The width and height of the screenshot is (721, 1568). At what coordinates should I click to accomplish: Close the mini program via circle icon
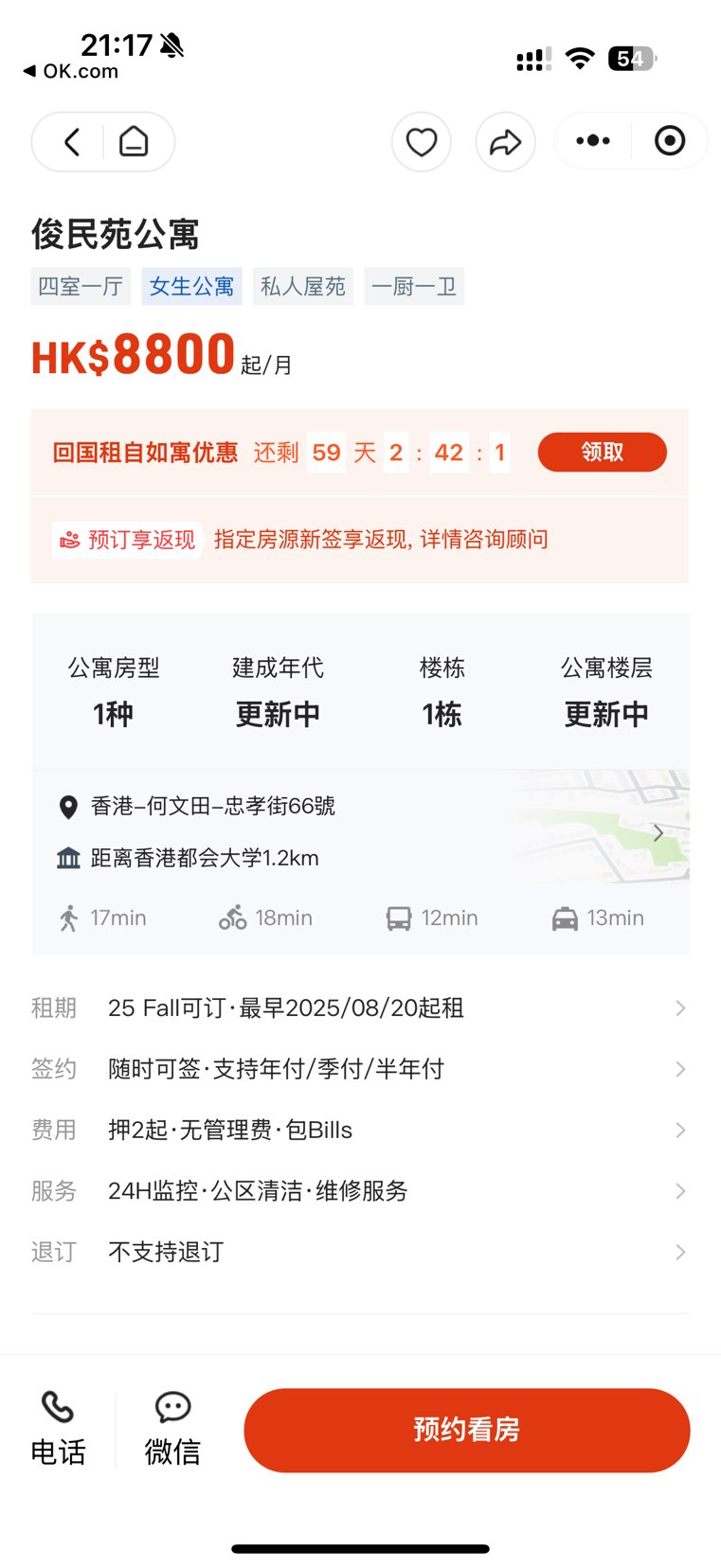[x=670, y=141]
